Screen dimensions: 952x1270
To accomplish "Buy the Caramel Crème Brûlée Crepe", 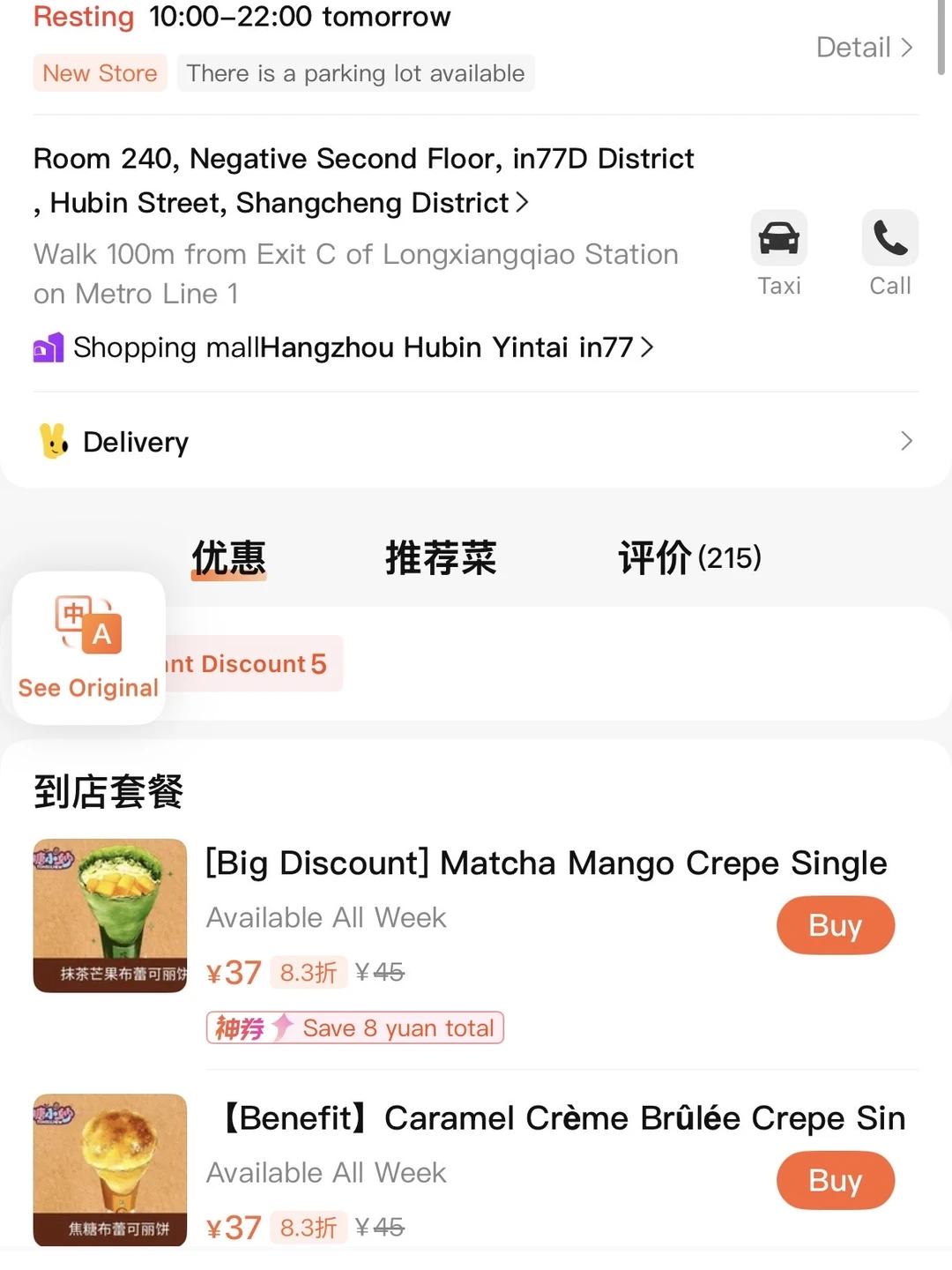I will (835, 1180).
